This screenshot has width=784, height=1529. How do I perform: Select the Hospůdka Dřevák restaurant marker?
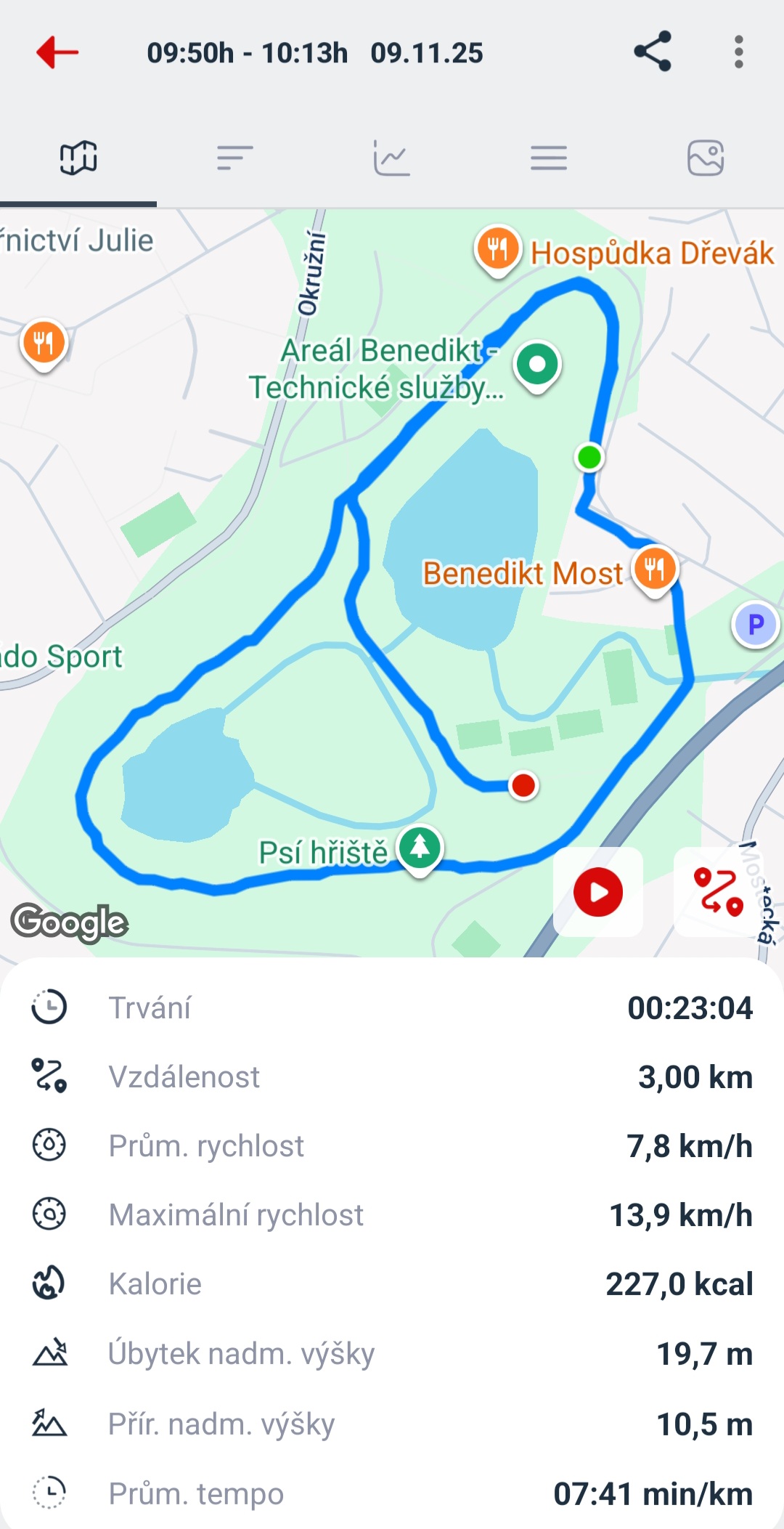498,249
